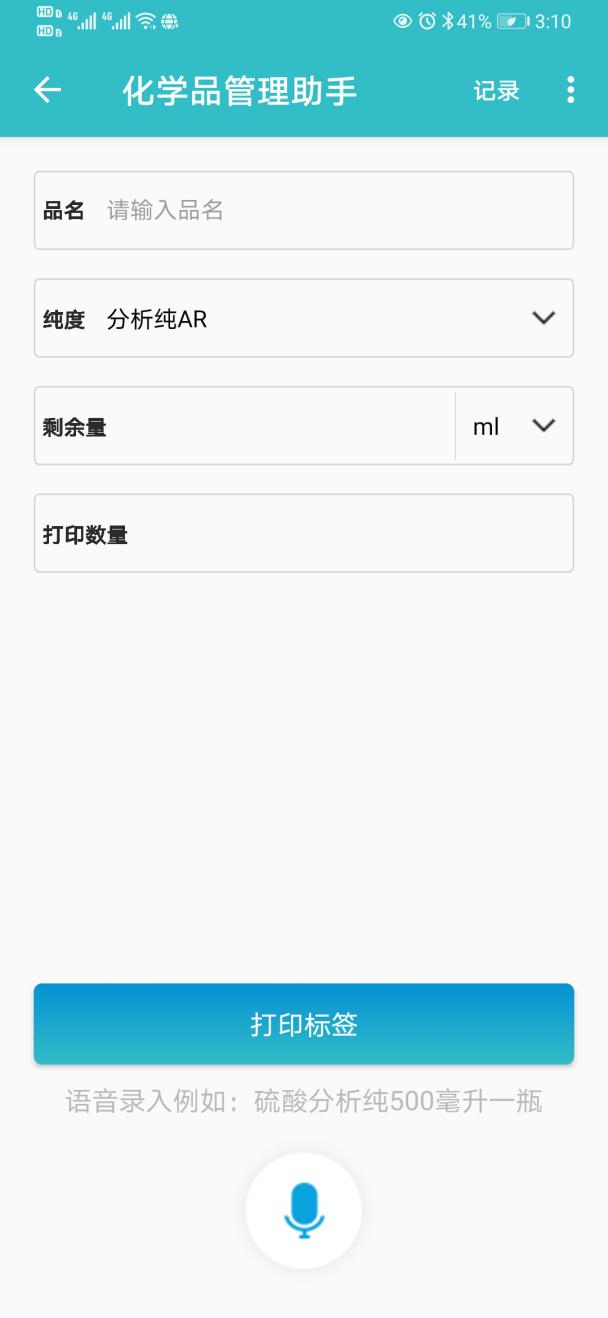This screenshot has height=1318, width=608.
Task: Change the ml unit dropdown
Action: point(514,426)
